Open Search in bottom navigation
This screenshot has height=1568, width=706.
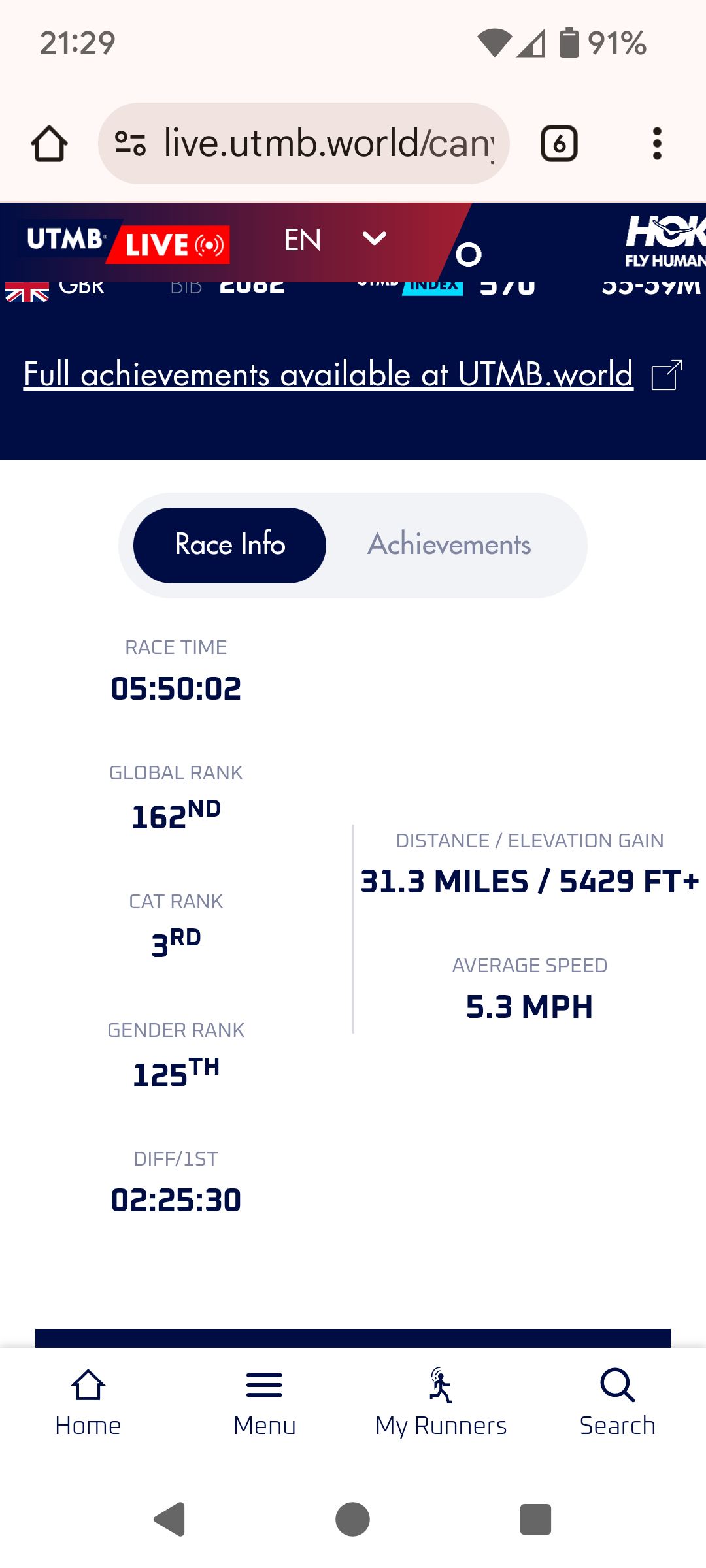618,1403
